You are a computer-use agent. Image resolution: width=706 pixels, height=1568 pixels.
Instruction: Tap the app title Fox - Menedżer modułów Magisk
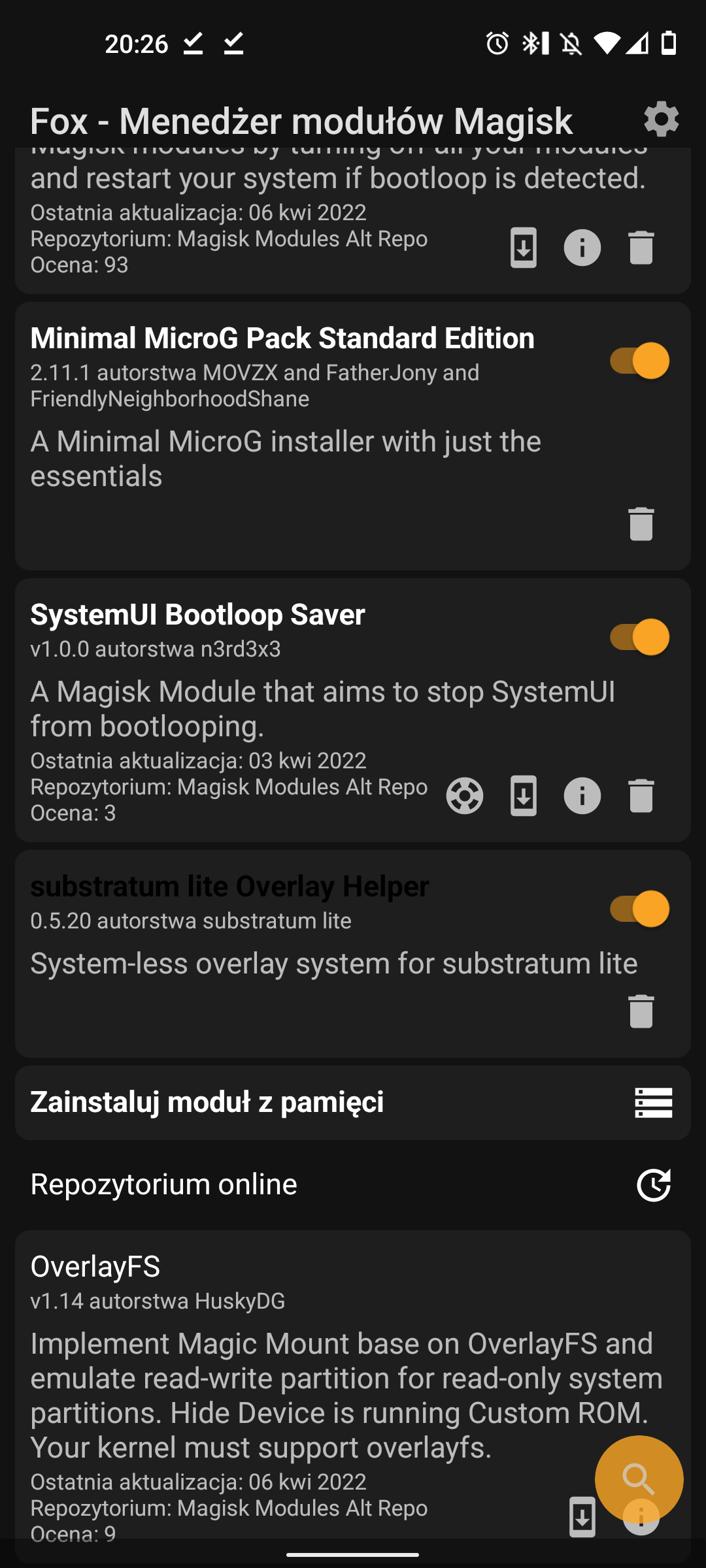coord(300,120)
